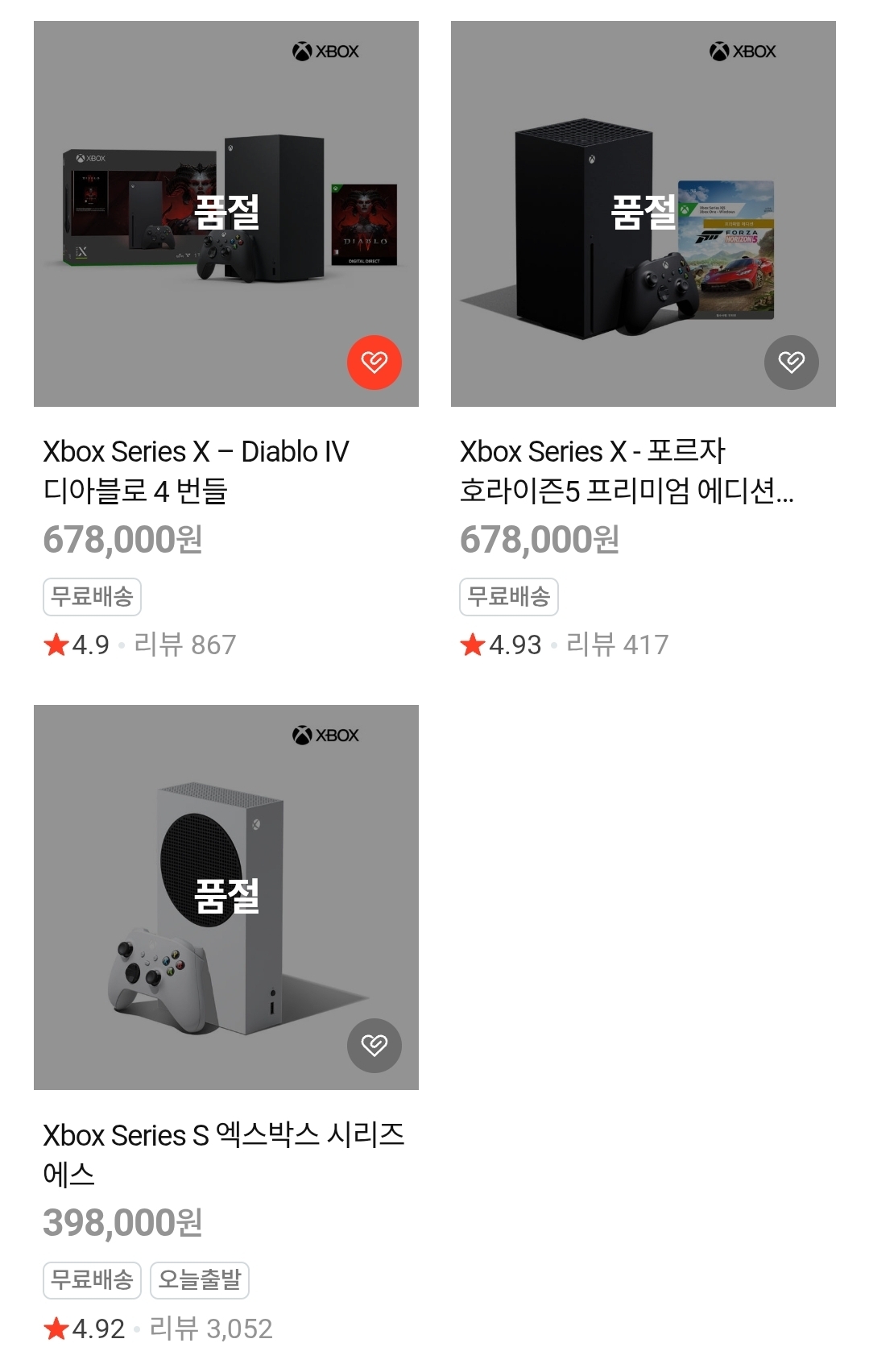This screenshot has height=1372, width=869.
Task: Remove Diablo IV bundle from wishlist
Action: 374,362
